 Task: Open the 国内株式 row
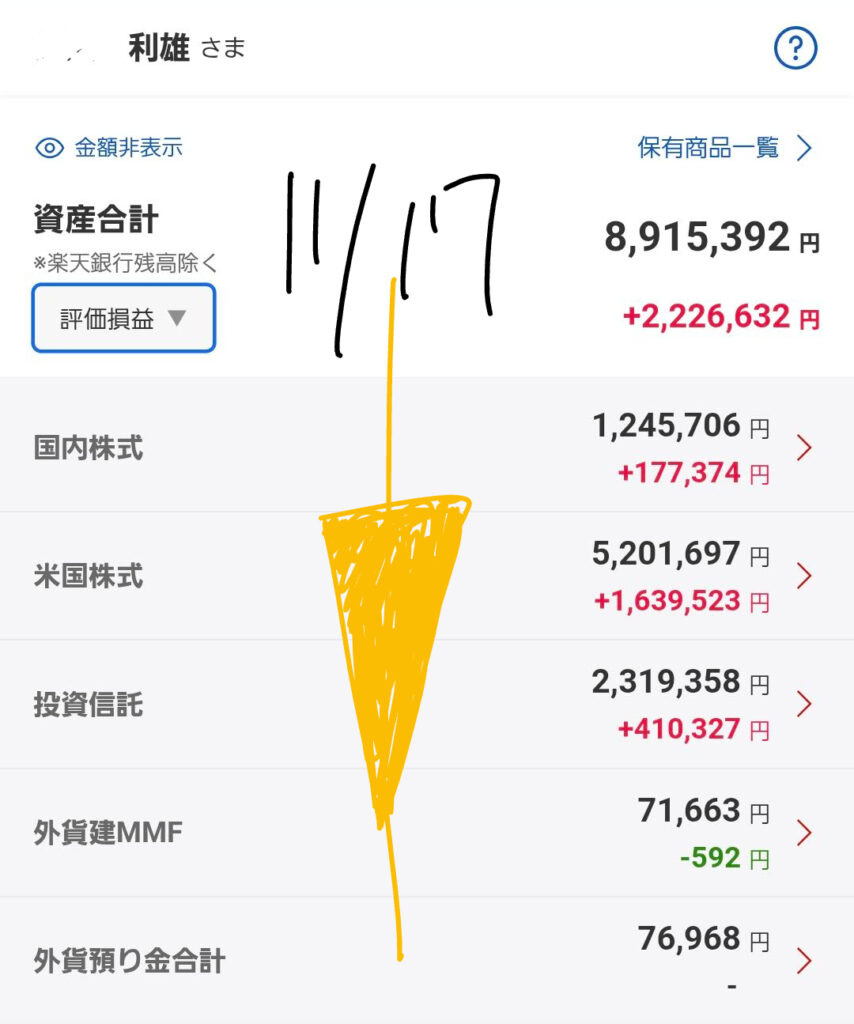(x=427, y=448)
